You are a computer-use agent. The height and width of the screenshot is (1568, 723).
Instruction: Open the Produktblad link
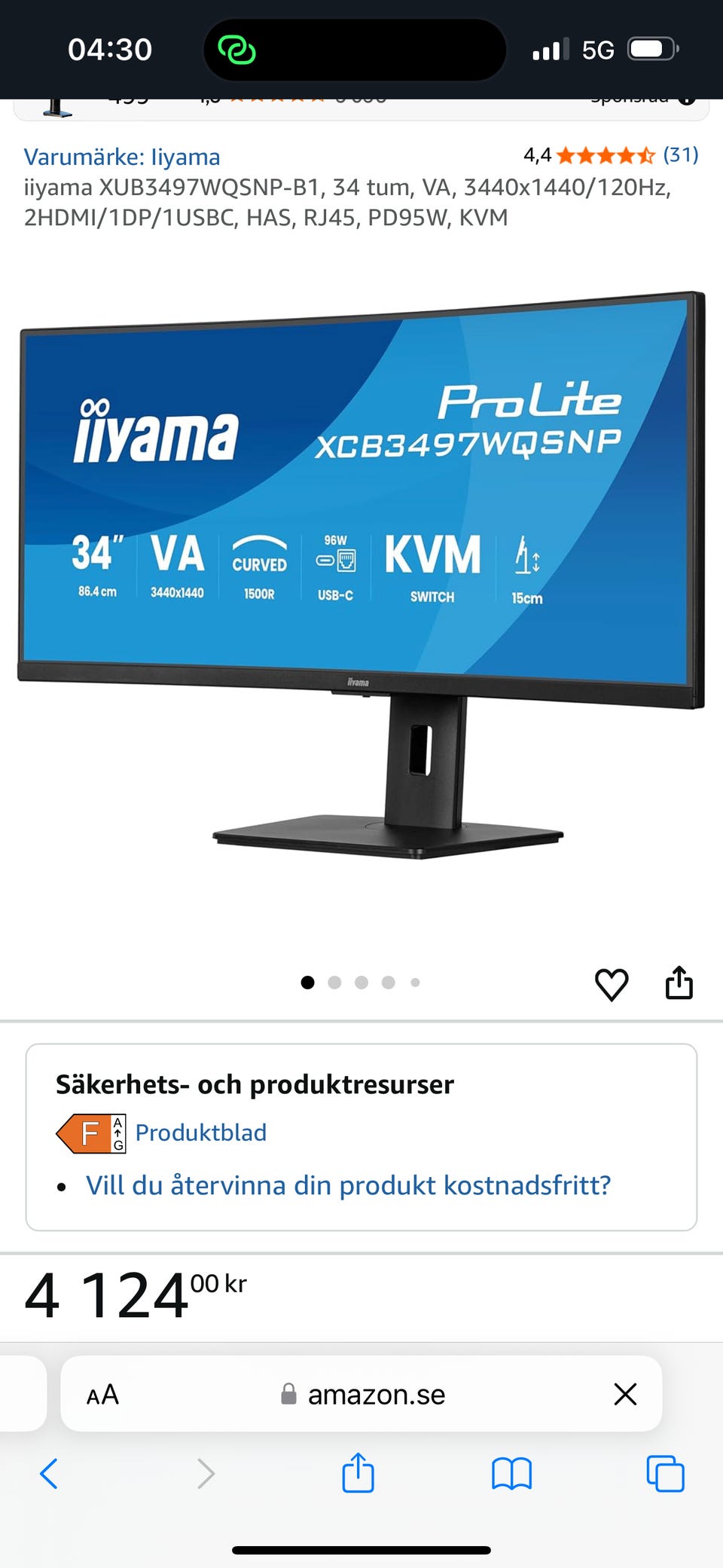[x=200, y=1132]
